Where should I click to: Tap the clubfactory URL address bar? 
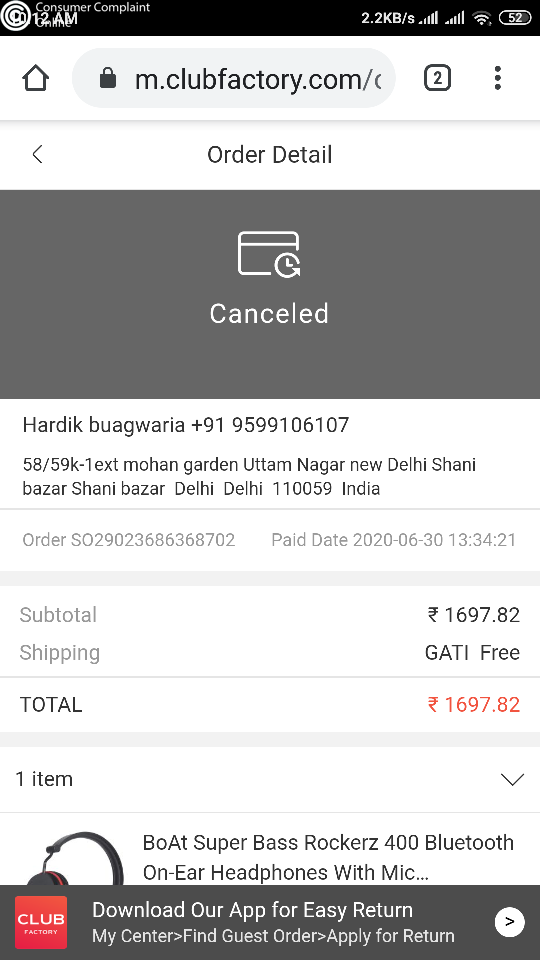click(x=234, y=78)
